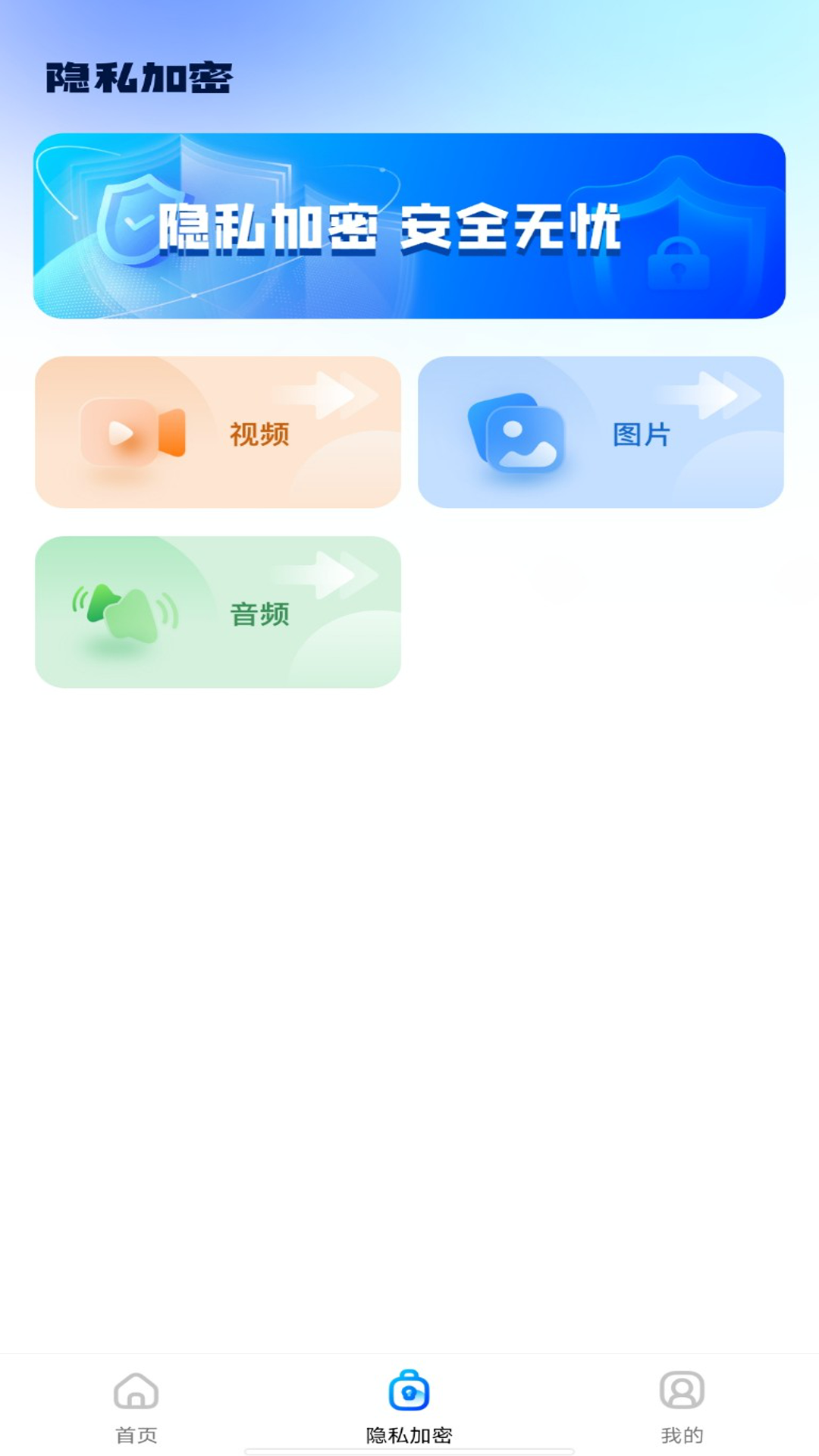Image resolution: width=819 pixels, height=1456 pixels.
Task: Open the 图片 encryption section
Action: 601,432
